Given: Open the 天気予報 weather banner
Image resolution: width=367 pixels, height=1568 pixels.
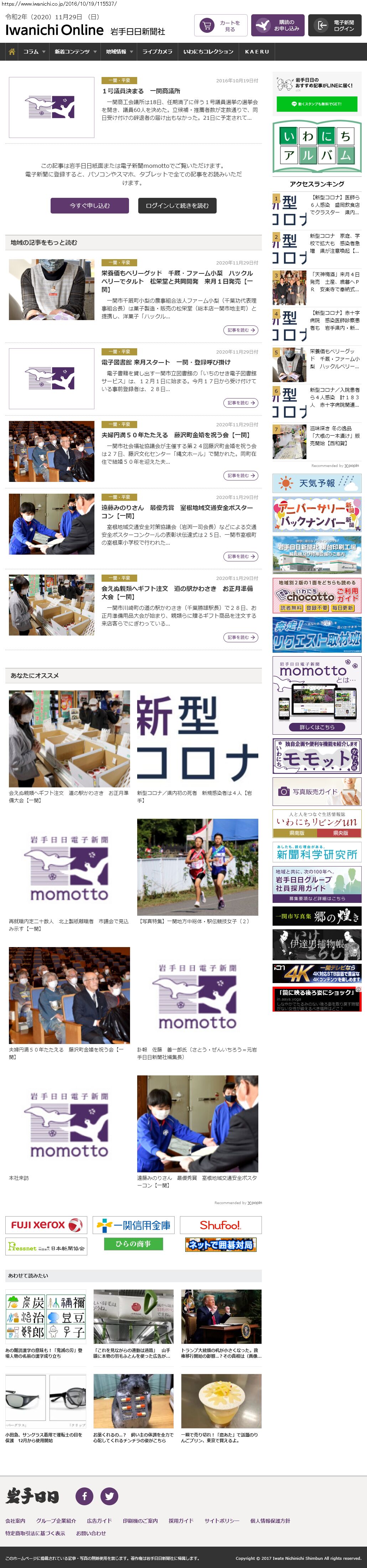Looking at the screenshot, I should 316,483.
